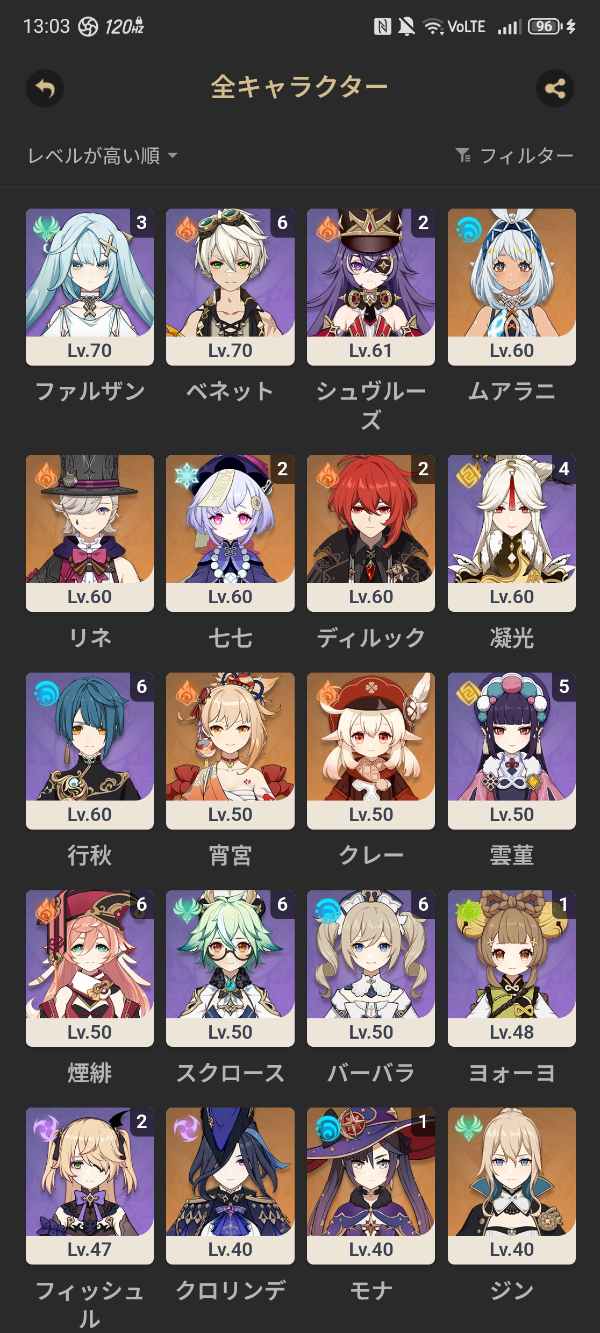Image resolution: width=600 pixels, height=1333 pixels.
Task: Select 行秋 character card
Action: (90, 750)
